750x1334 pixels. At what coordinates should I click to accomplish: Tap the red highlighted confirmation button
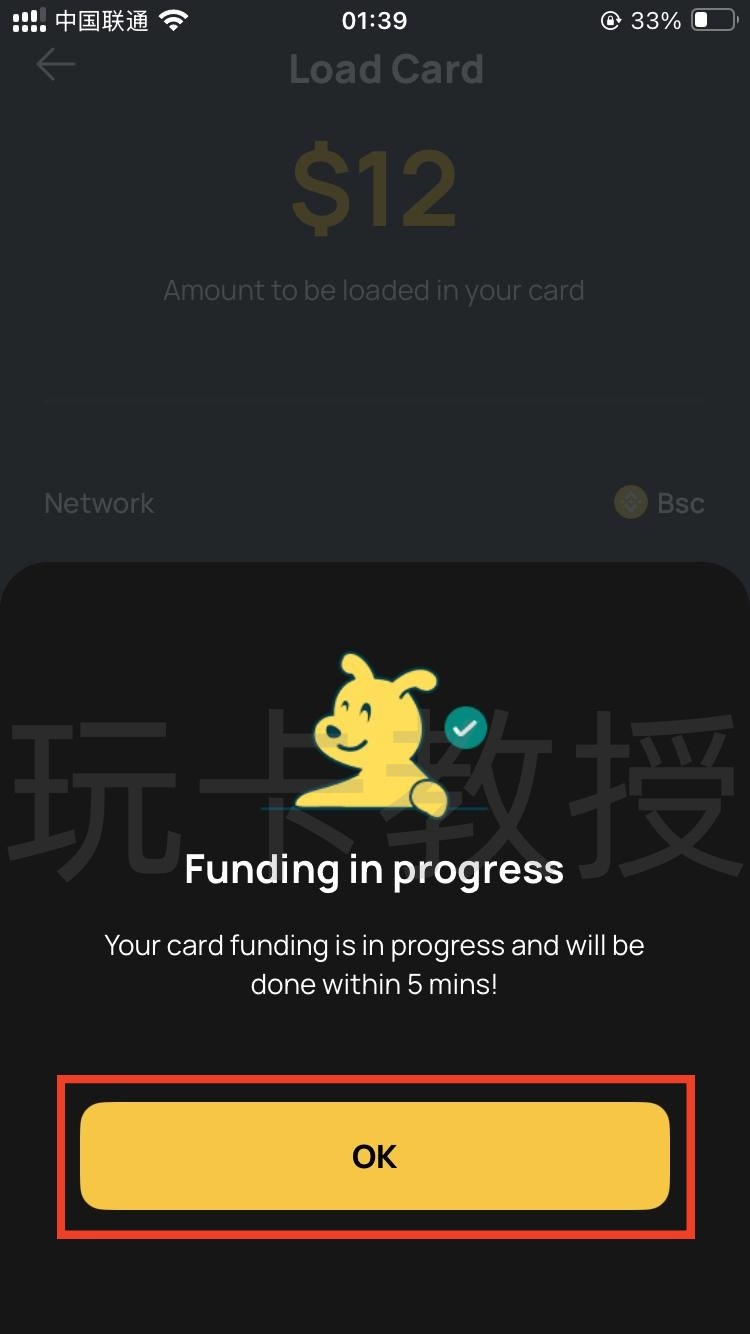[x=375, y=1156]
